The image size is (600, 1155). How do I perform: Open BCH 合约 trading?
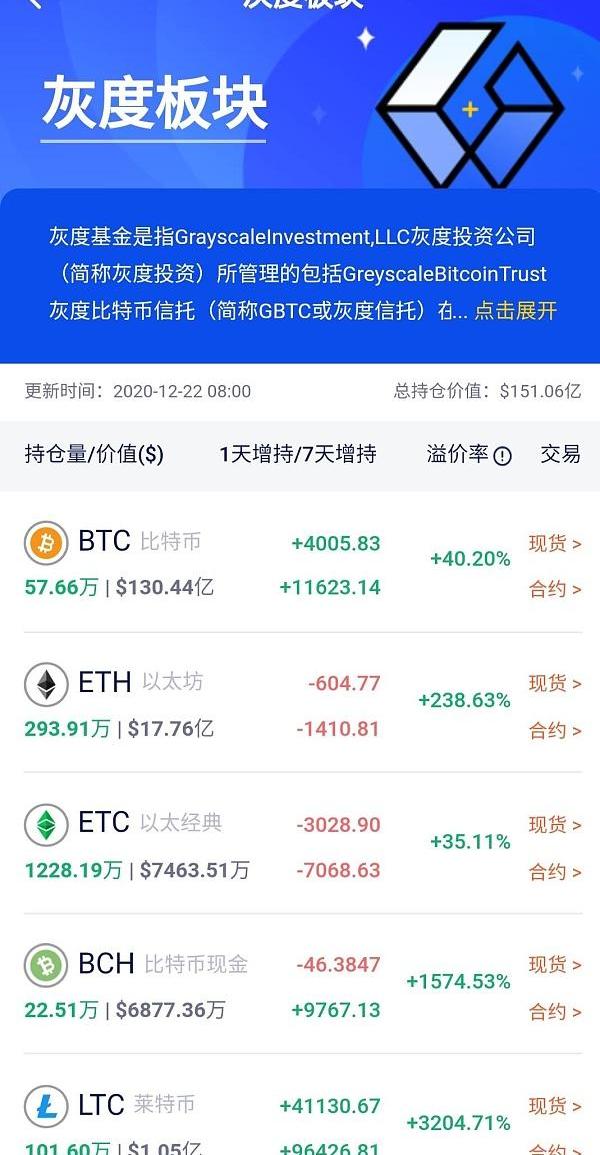pyautogui.click(x=554, y=1011)
